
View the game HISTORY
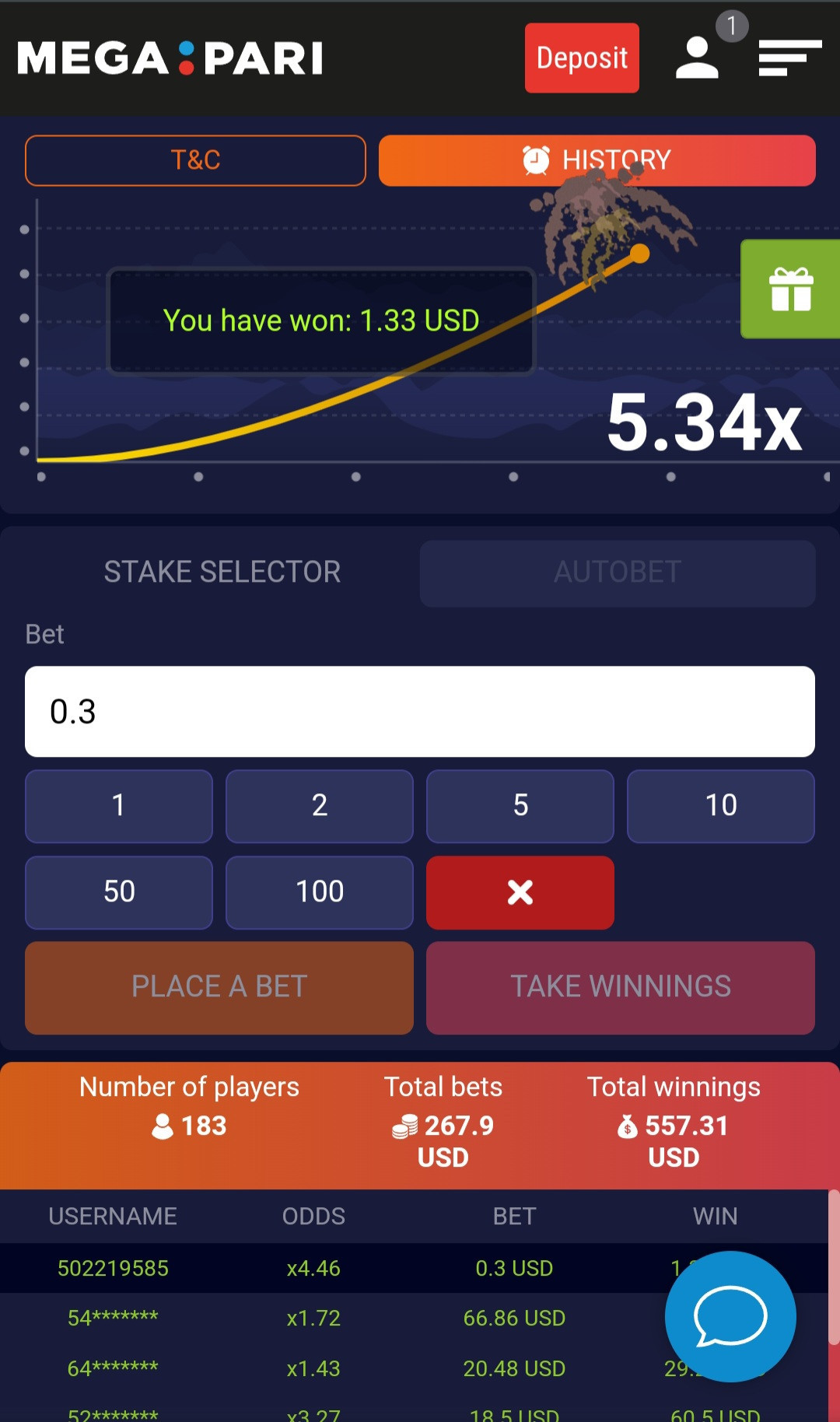(x=597, y=160)
